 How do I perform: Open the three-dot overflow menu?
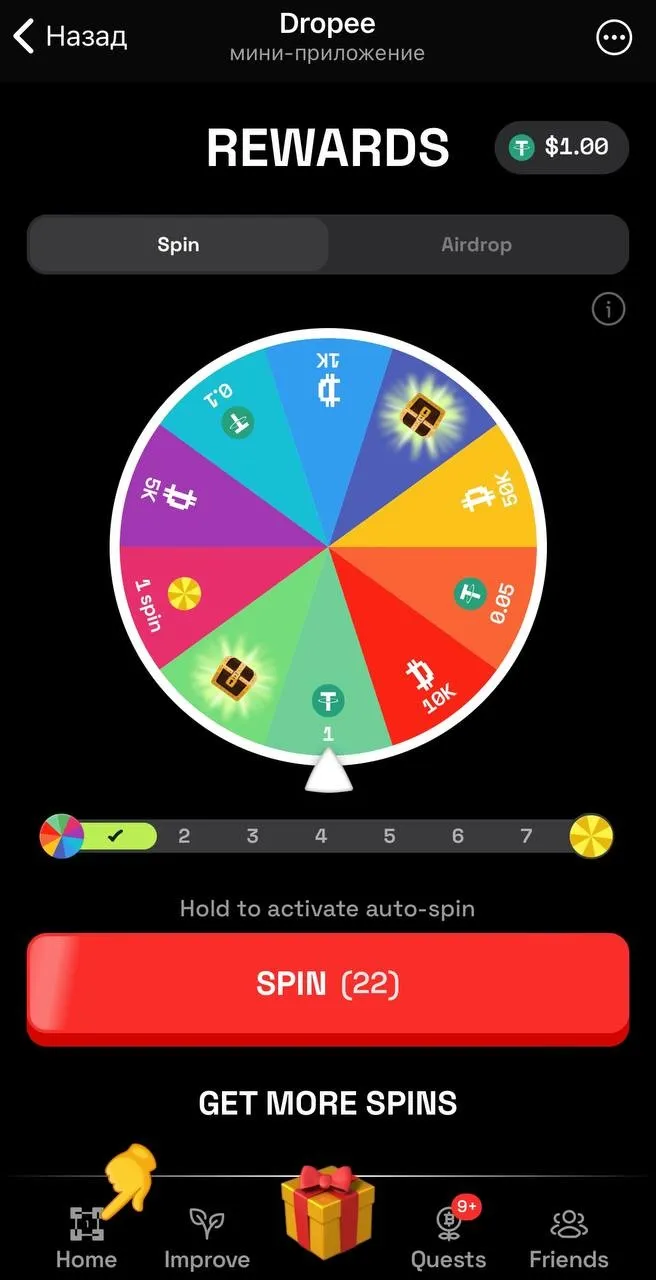click(x=613, y=38)
